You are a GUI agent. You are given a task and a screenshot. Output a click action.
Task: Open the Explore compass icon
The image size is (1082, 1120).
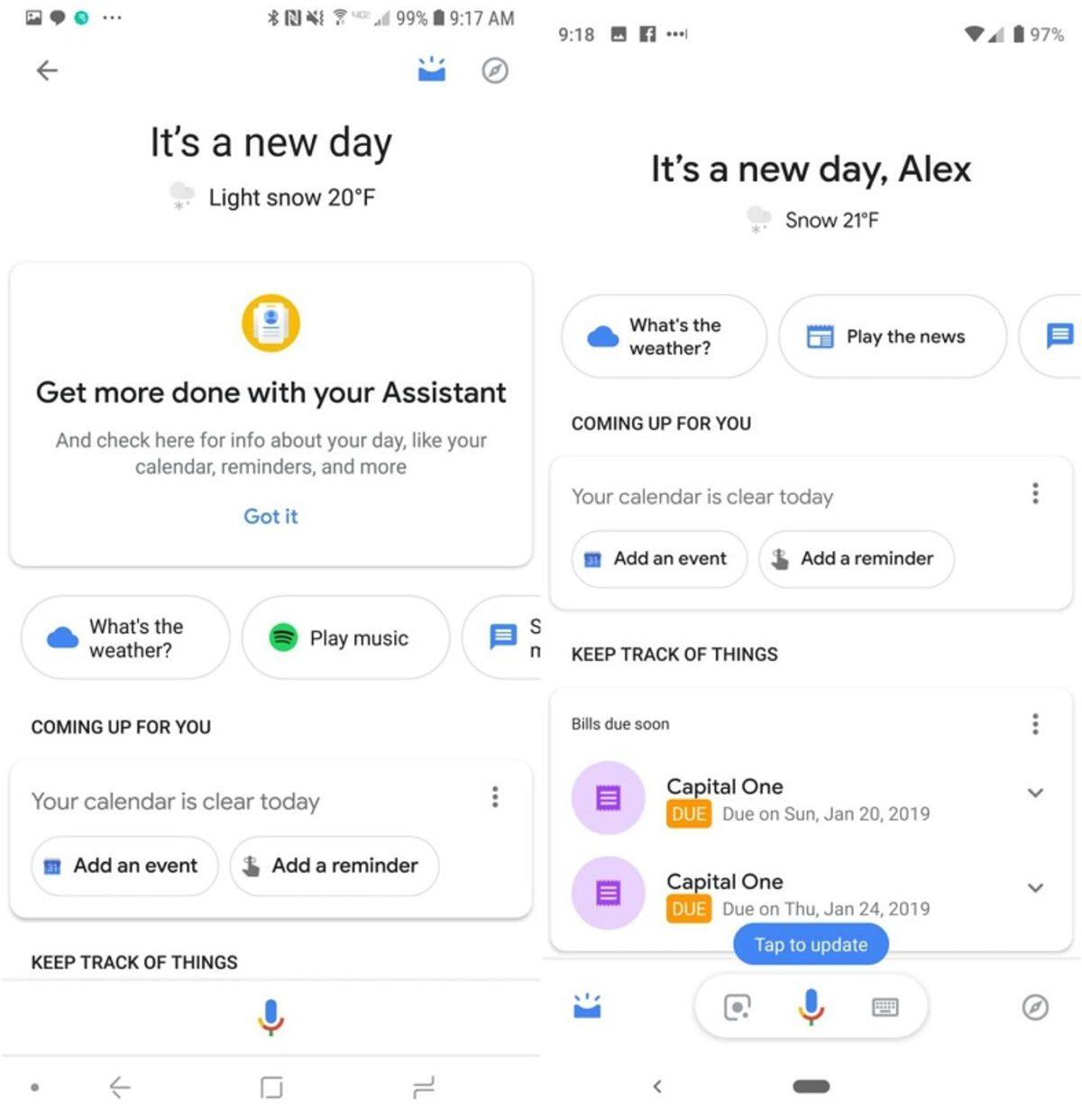[1035, 1007]
